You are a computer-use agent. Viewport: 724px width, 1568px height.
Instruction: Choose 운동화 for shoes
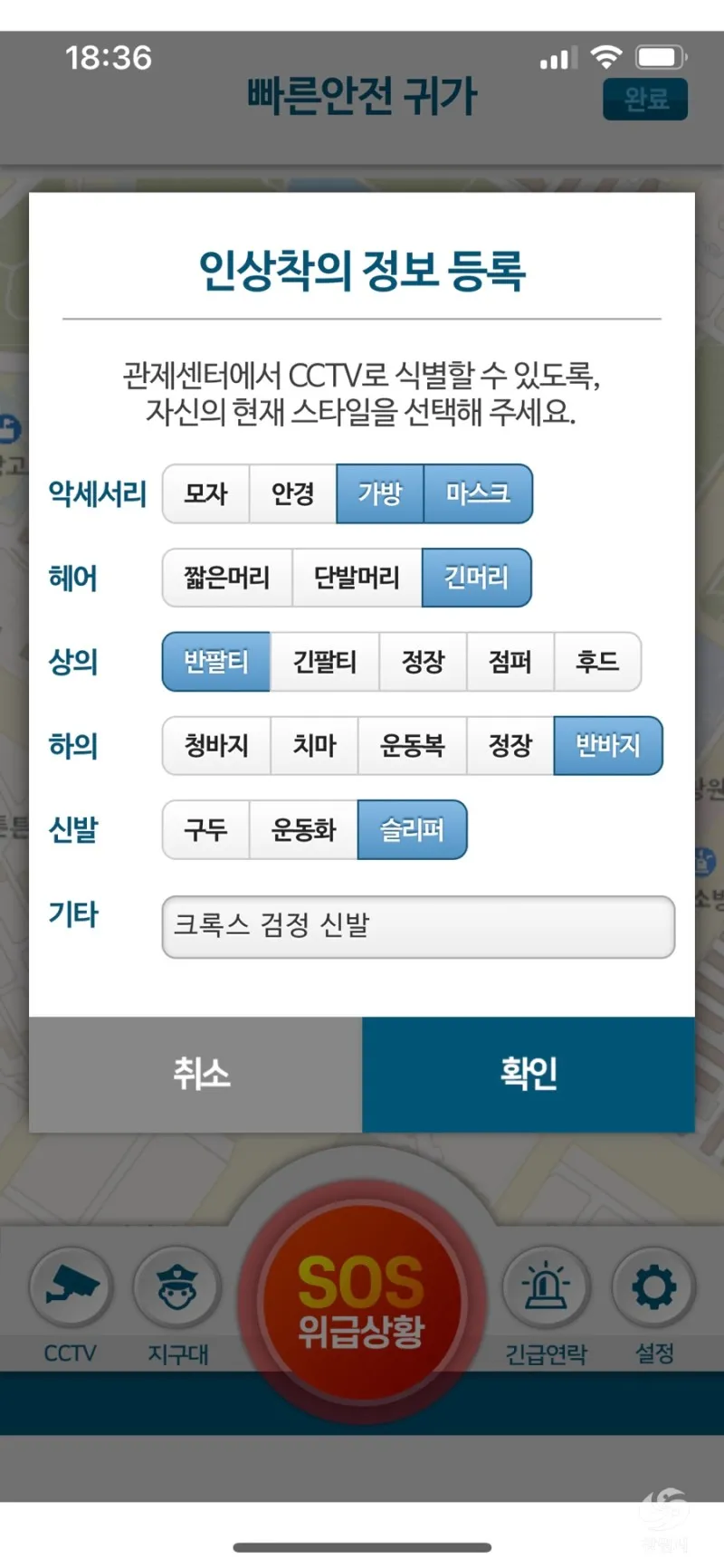303,829
